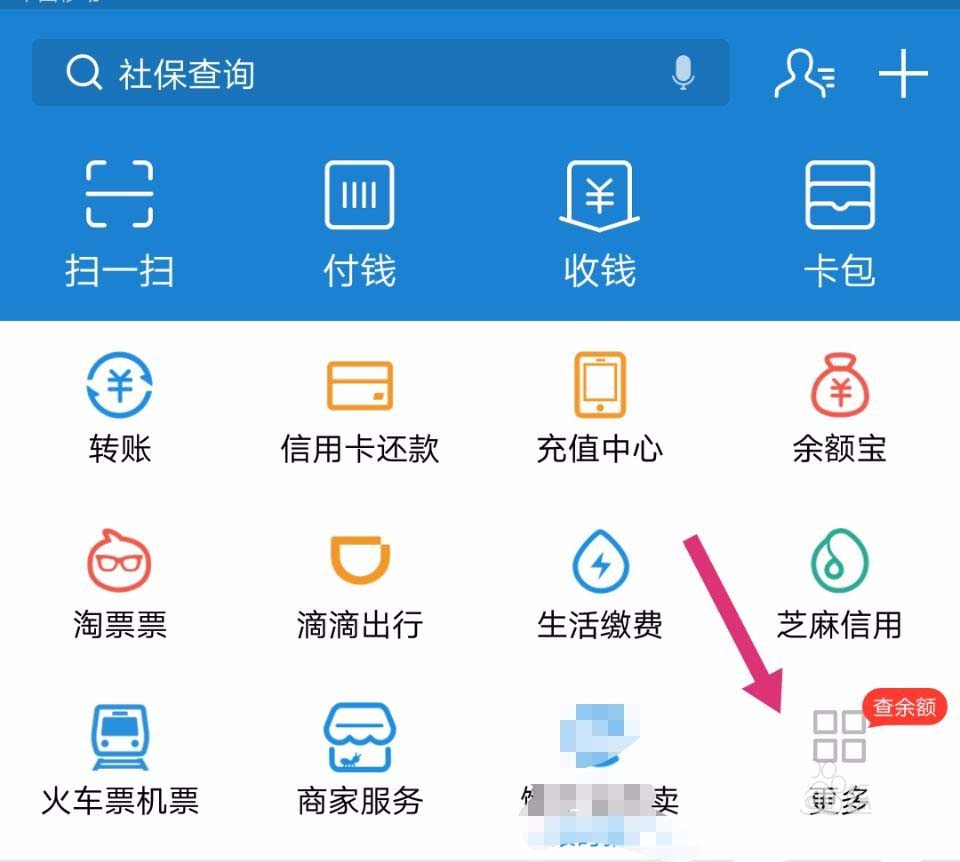
Task: Open the plus menu
Action: click(903, 73)
